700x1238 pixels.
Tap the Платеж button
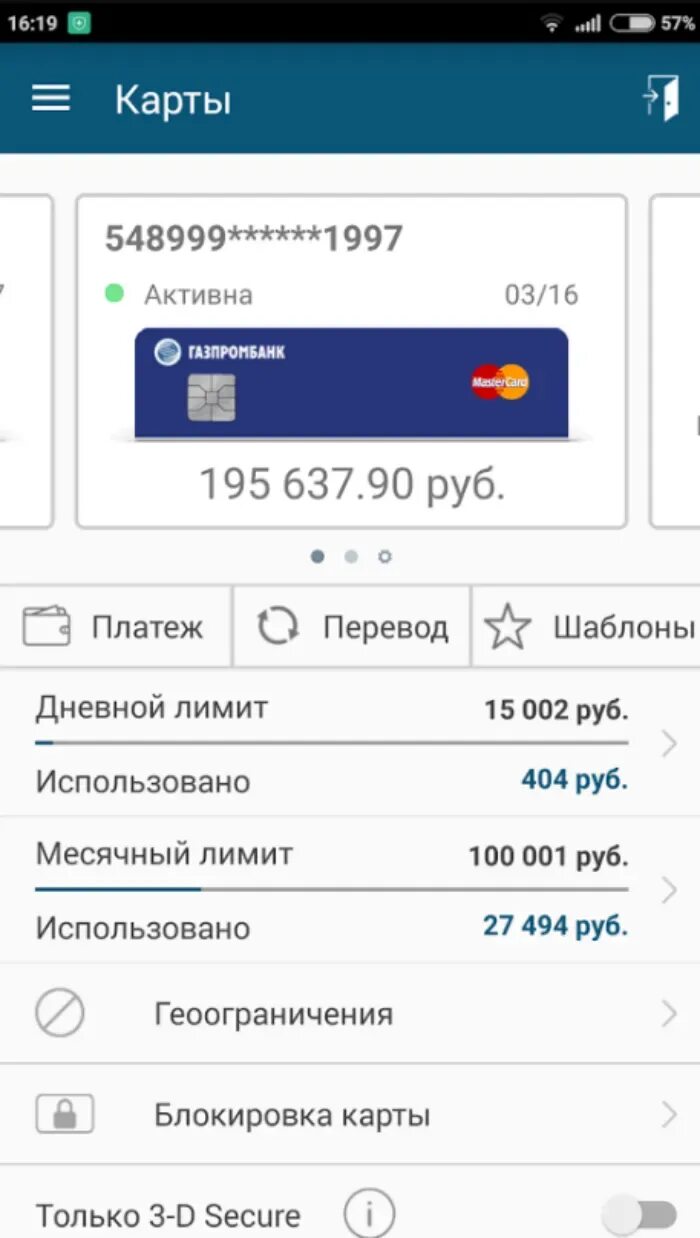click(x=116, y=627)
